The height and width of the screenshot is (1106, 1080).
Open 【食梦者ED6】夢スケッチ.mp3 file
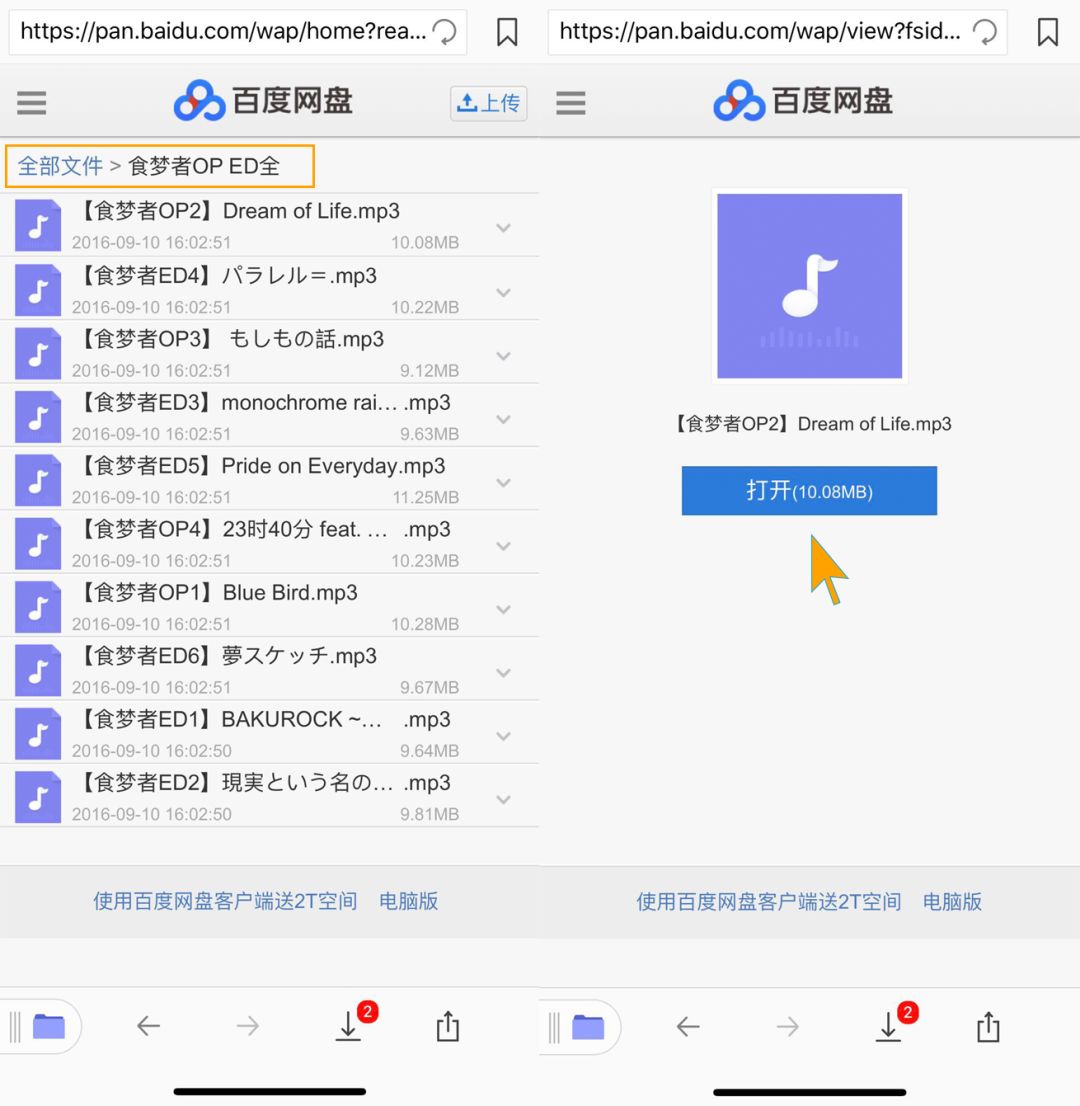[x=227, y=657]
